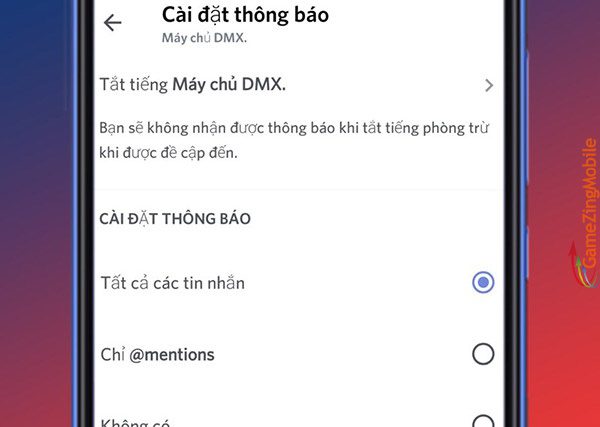Choose Chỉ @mentions notification option
This screenshot has height=427, width=600.
pos(482,354)
